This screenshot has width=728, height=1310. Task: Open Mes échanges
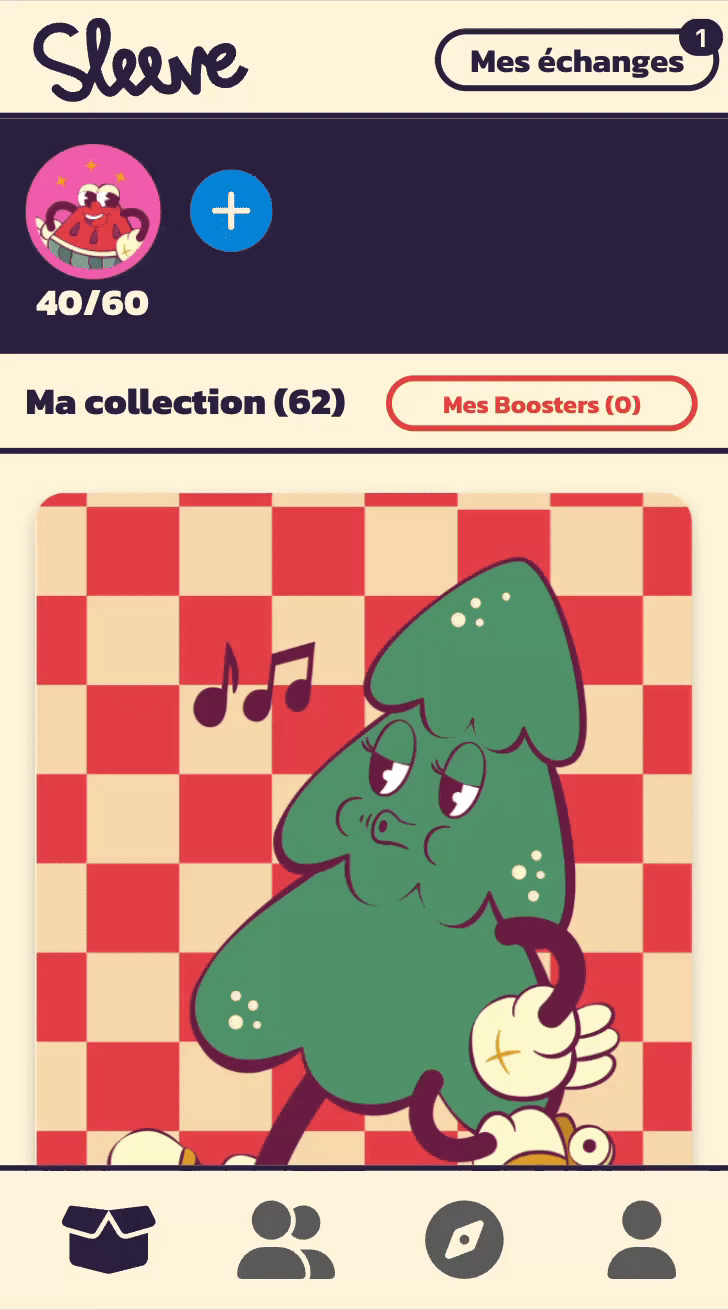[x=576, y=61]
